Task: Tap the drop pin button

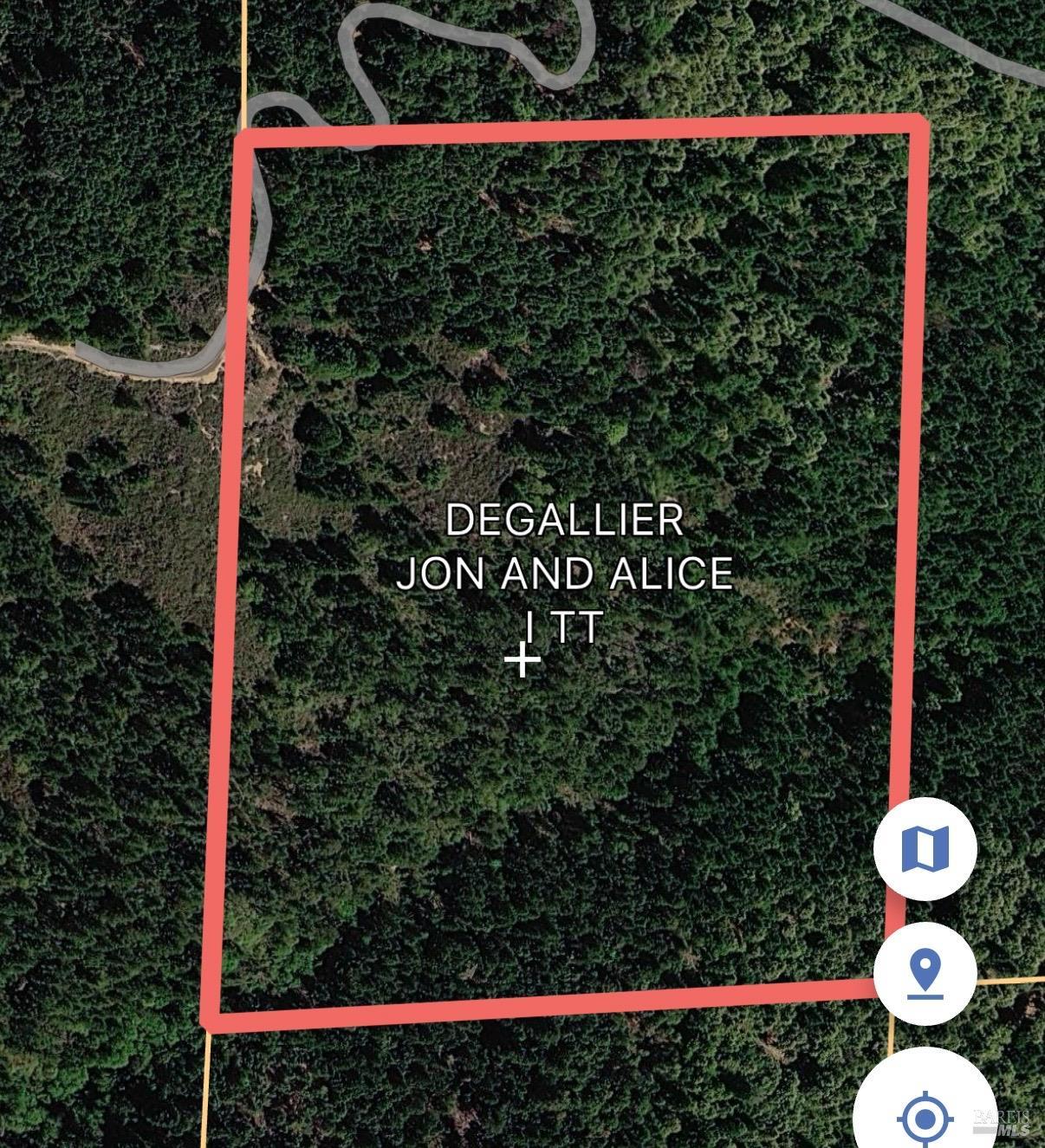Action: [x=925, y=973]
